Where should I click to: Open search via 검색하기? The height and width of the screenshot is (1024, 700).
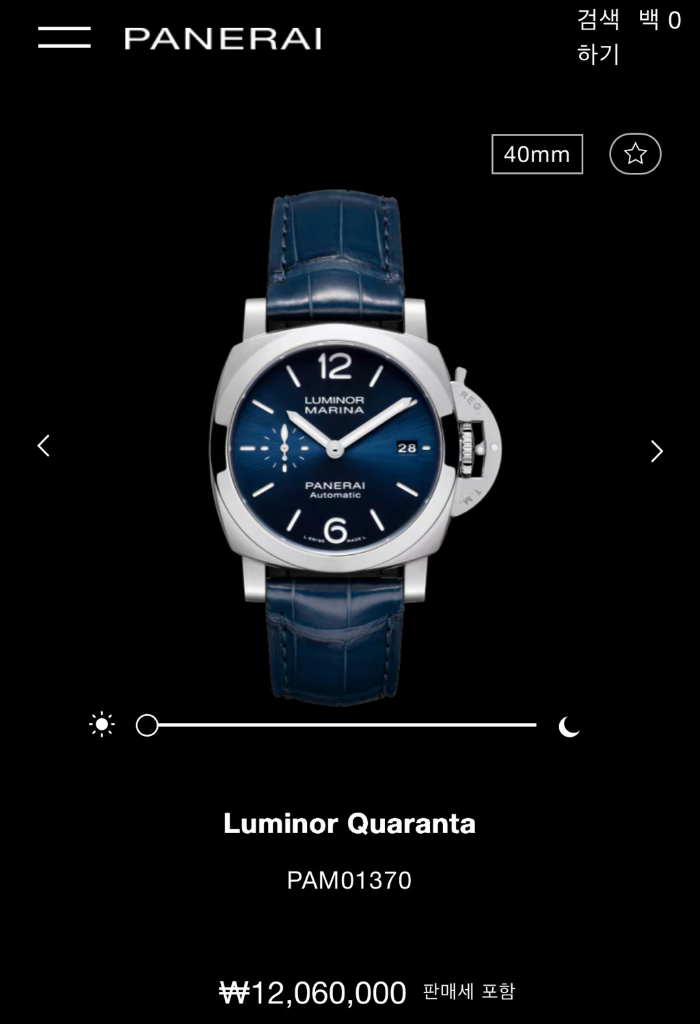click(599, 37)
